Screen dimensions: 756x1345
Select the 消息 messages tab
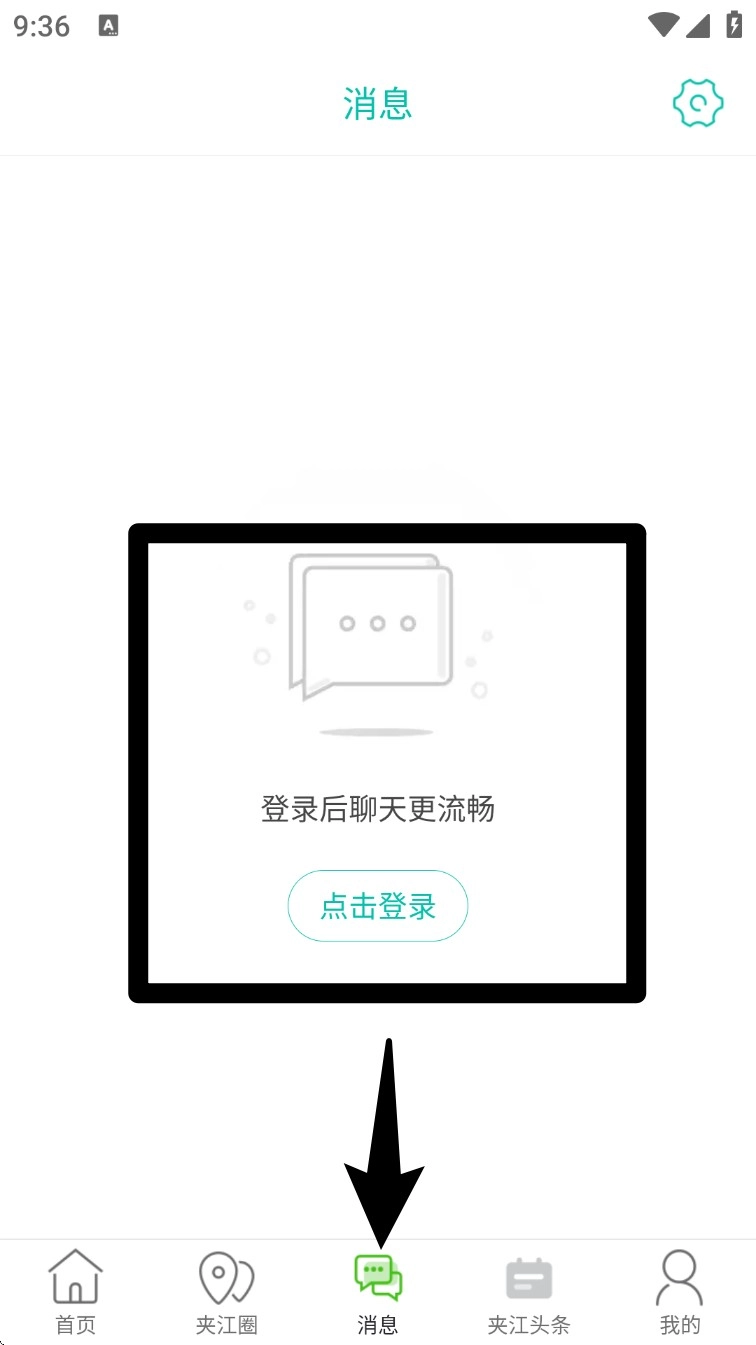click(378, 1292)
